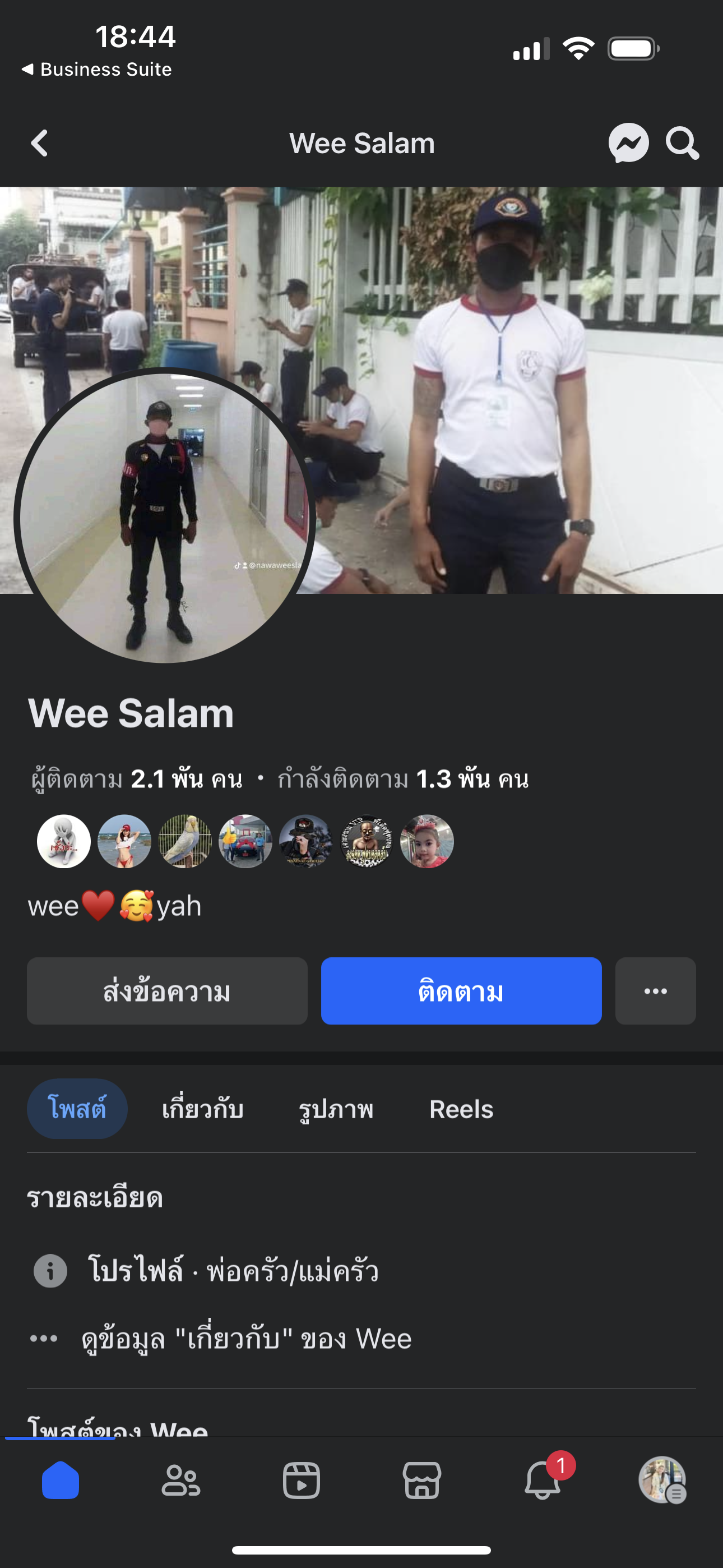Go to the home feed tab

click(x=61, y=1481)
